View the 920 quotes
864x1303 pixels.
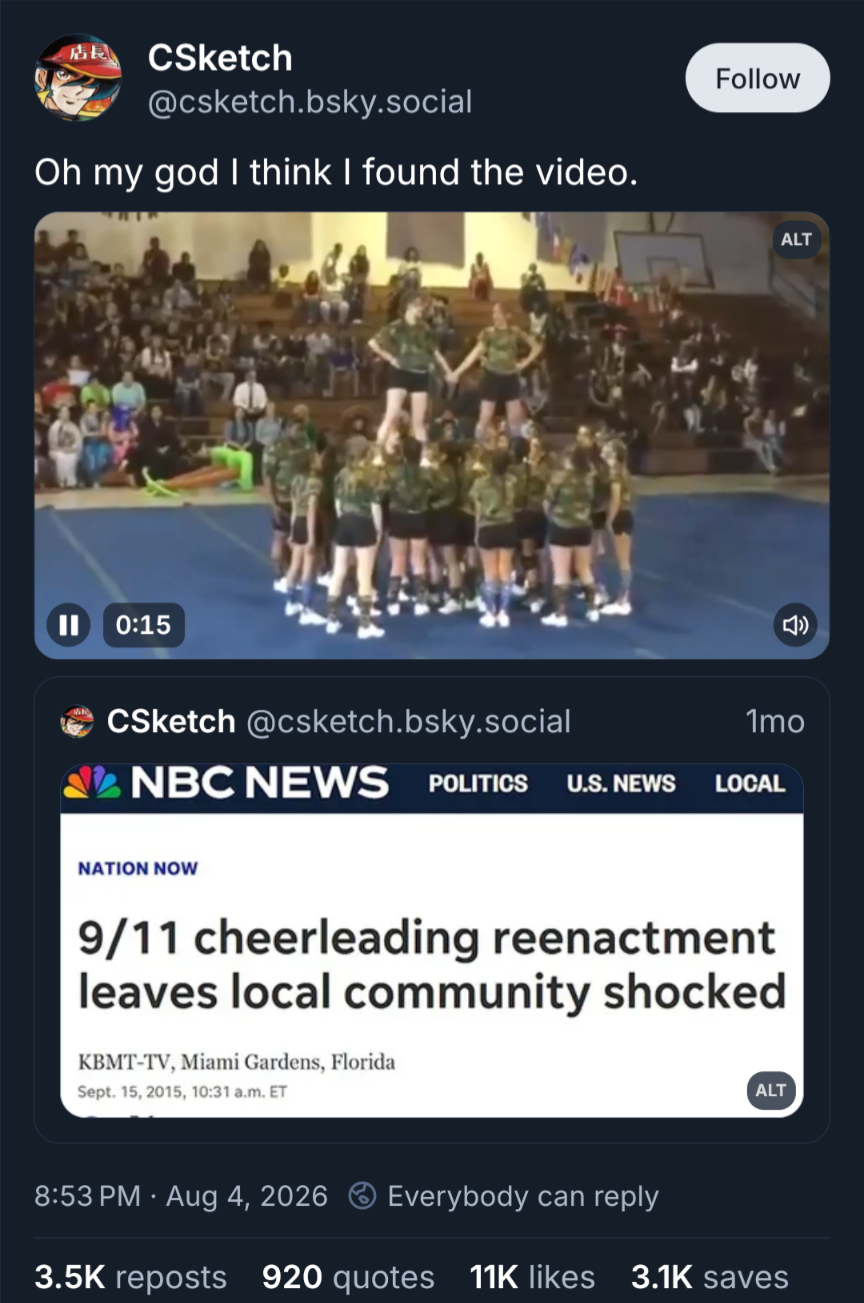coord(348,1277)
